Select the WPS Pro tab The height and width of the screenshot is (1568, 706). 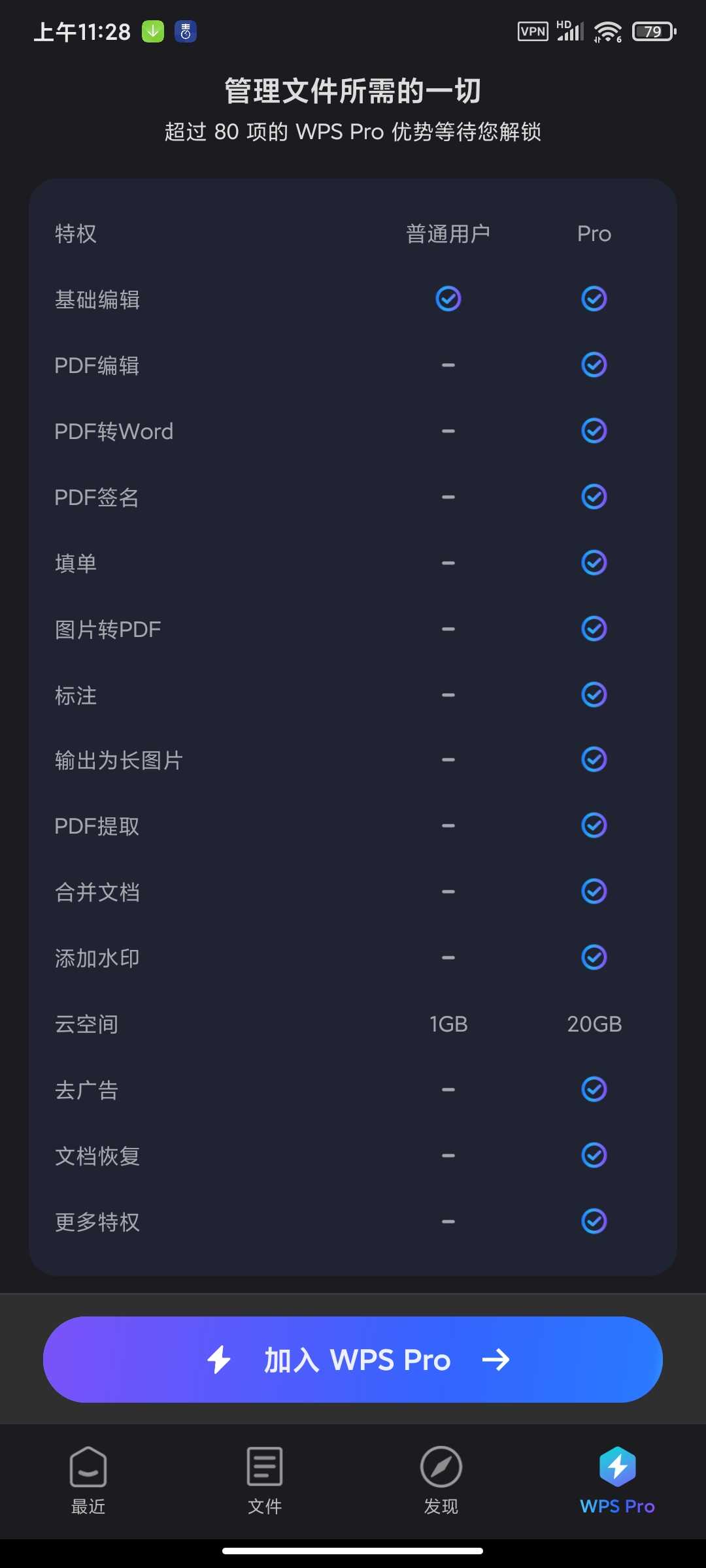click(x=618, y=1480)
